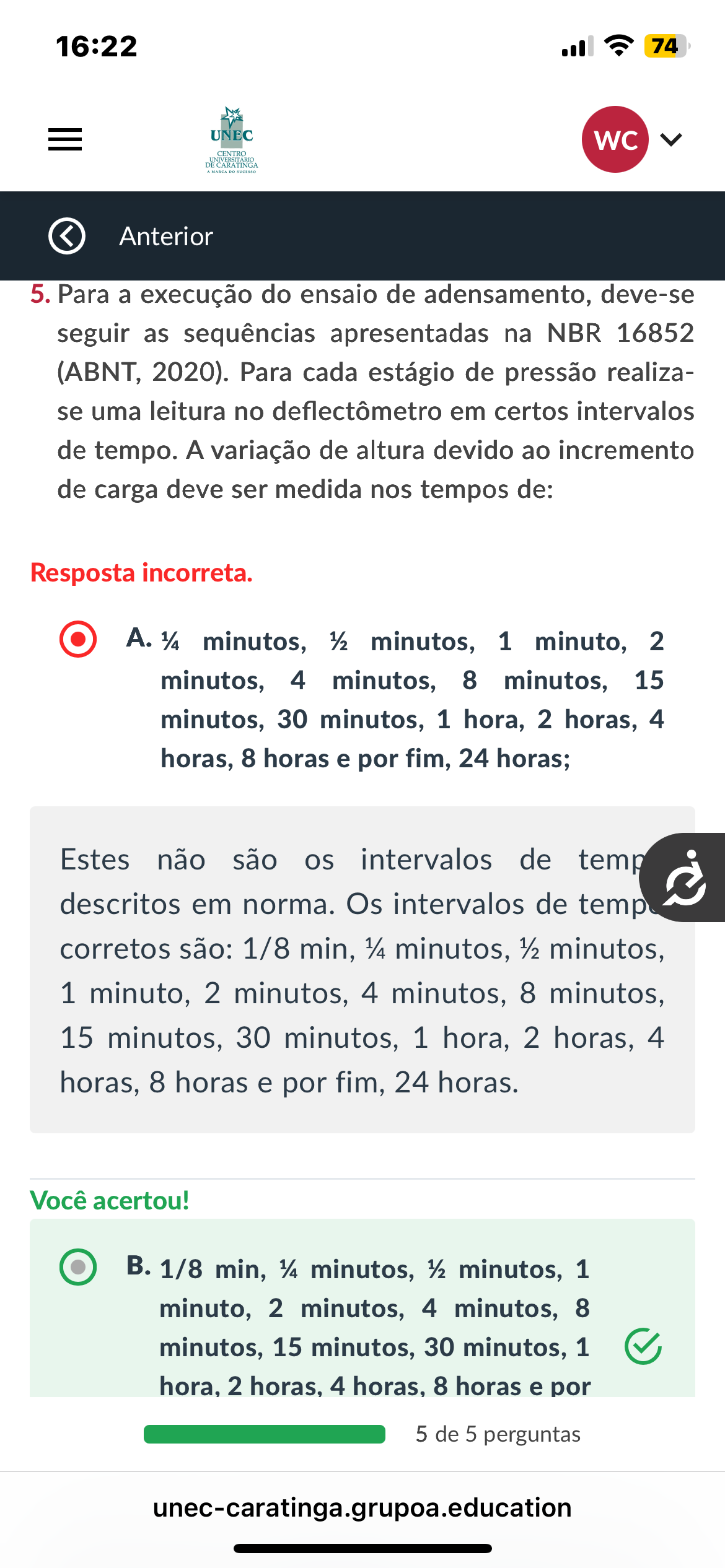Select answer option A radio button
Screen dimensions: 725x1568
(78, 639)
